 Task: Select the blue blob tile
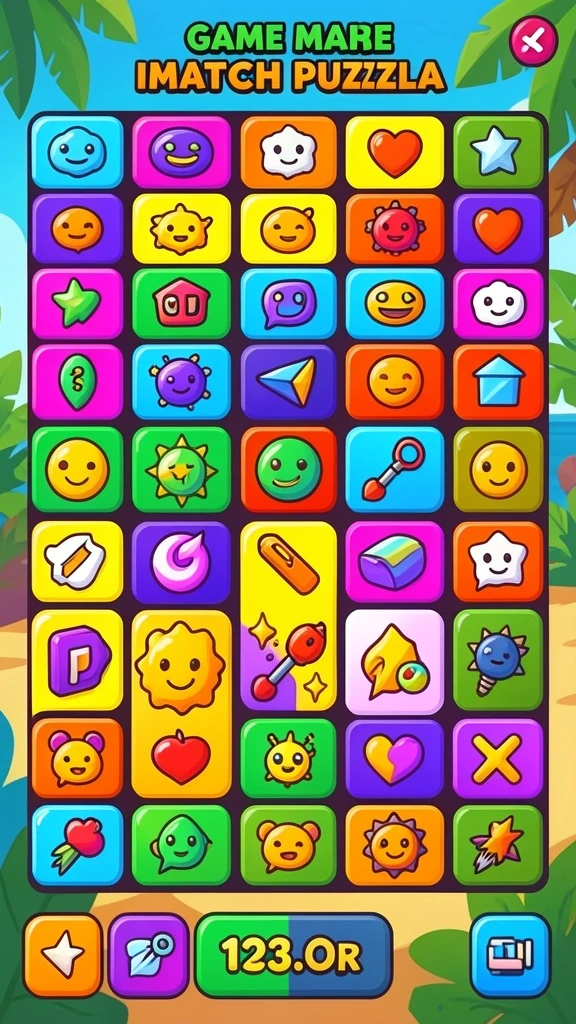[77, 152]
